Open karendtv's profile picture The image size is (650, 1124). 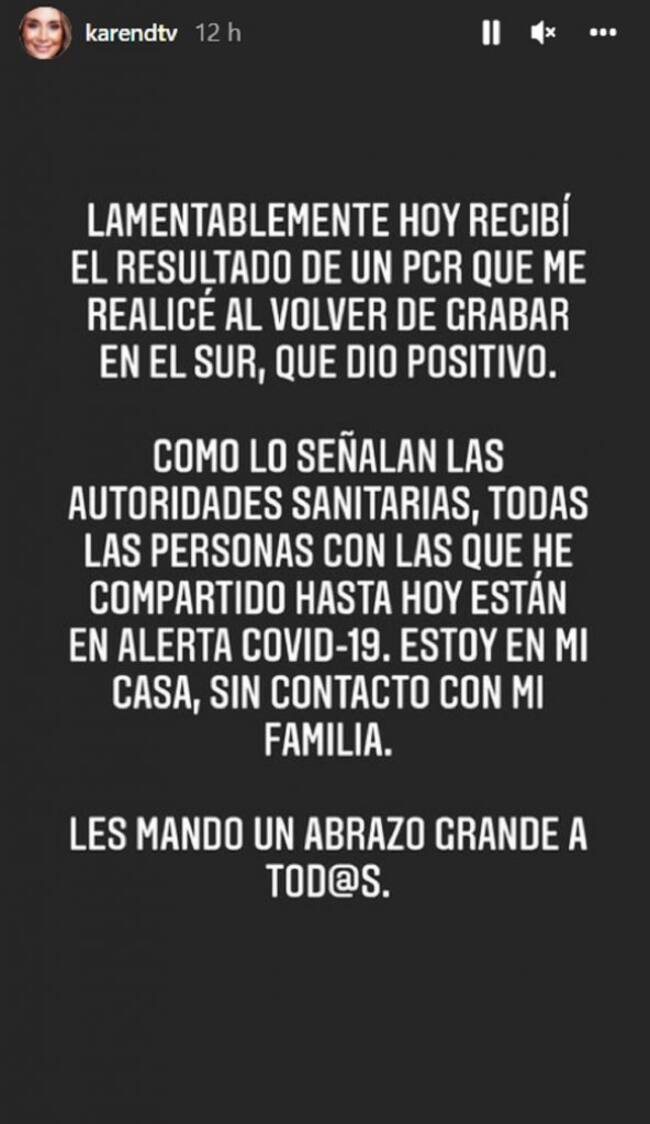click(x=45, y=33)
